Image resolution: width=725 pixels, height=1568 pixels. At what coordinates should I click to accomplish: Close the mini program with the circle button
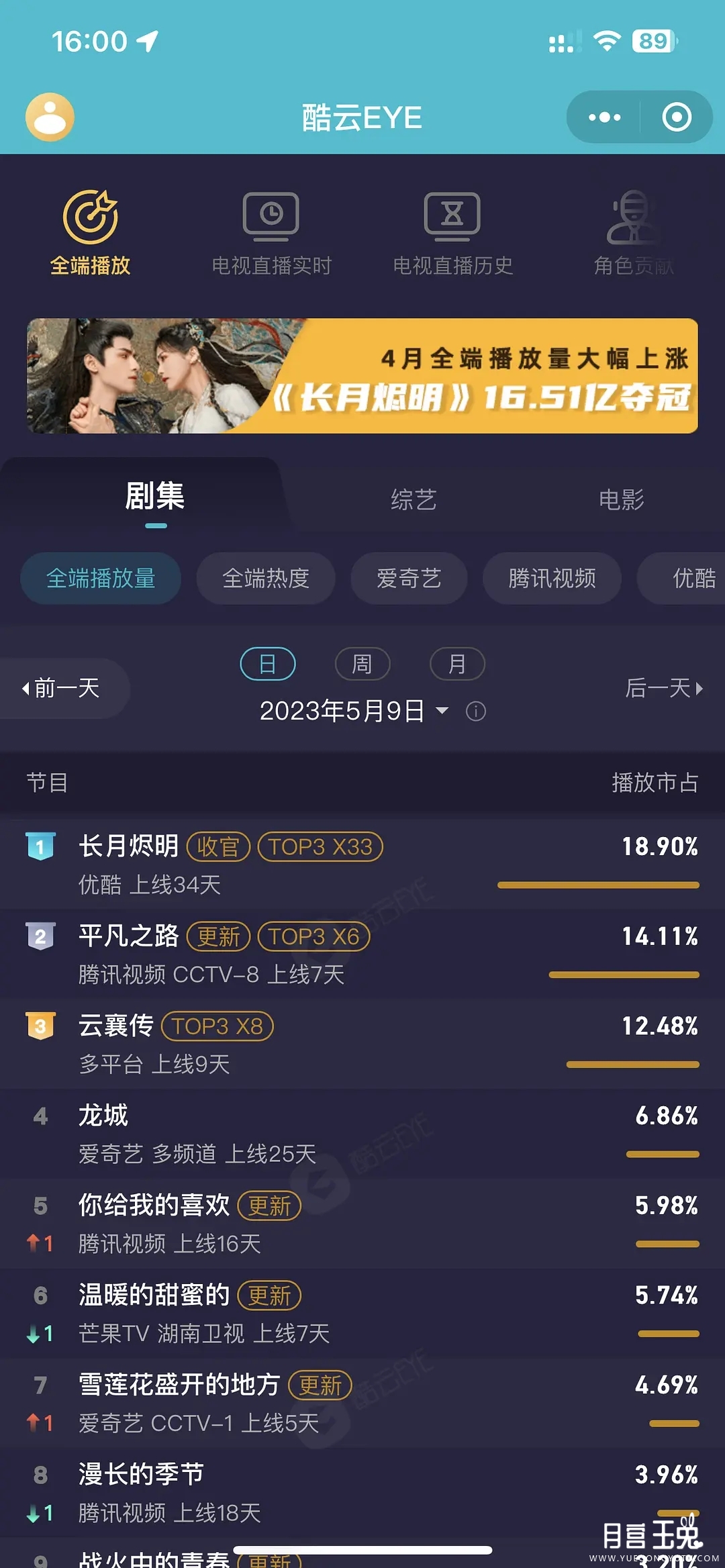[x=676, y=117]
